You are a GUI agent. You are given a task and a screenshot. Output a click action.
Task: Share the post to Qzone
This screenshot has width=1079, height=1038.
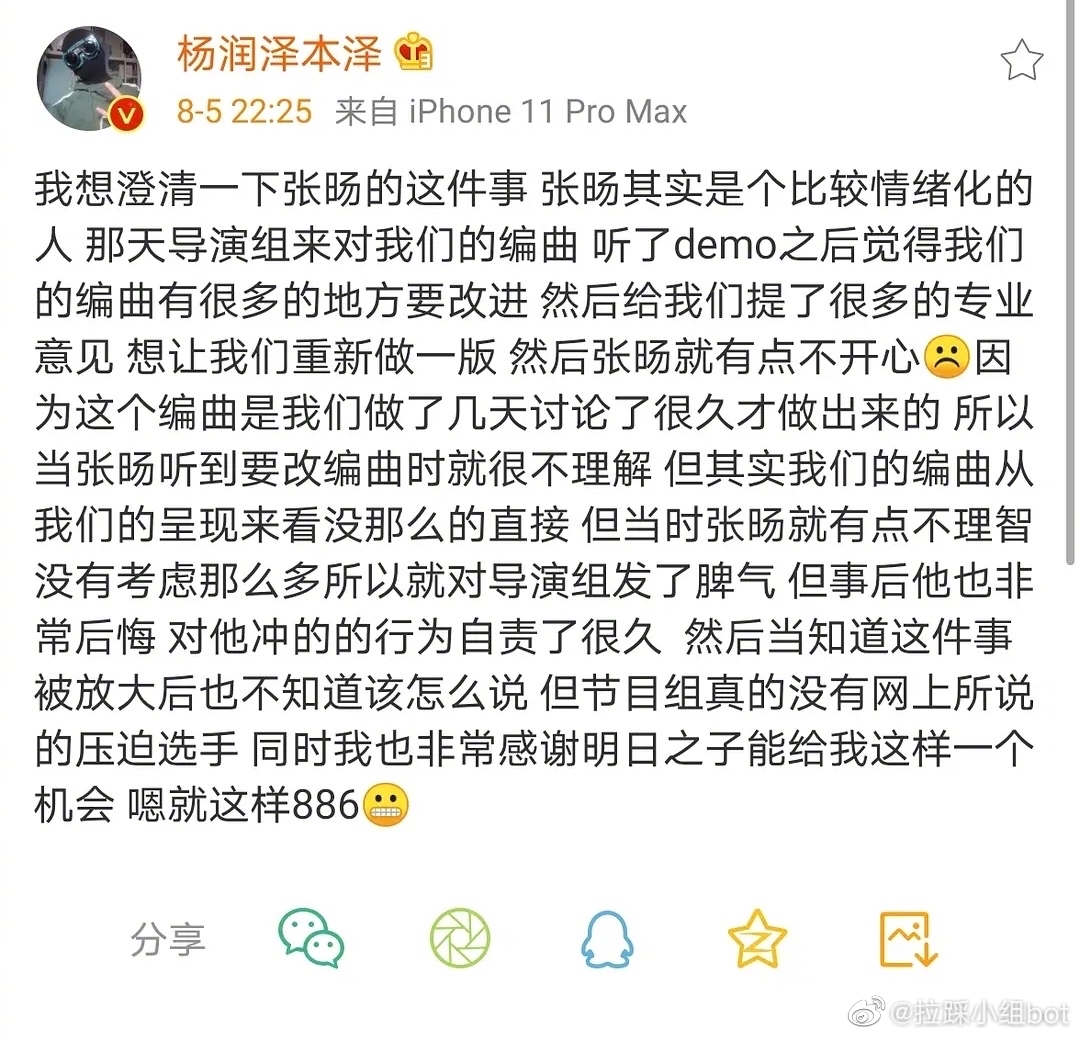click(x=757, y=938)
